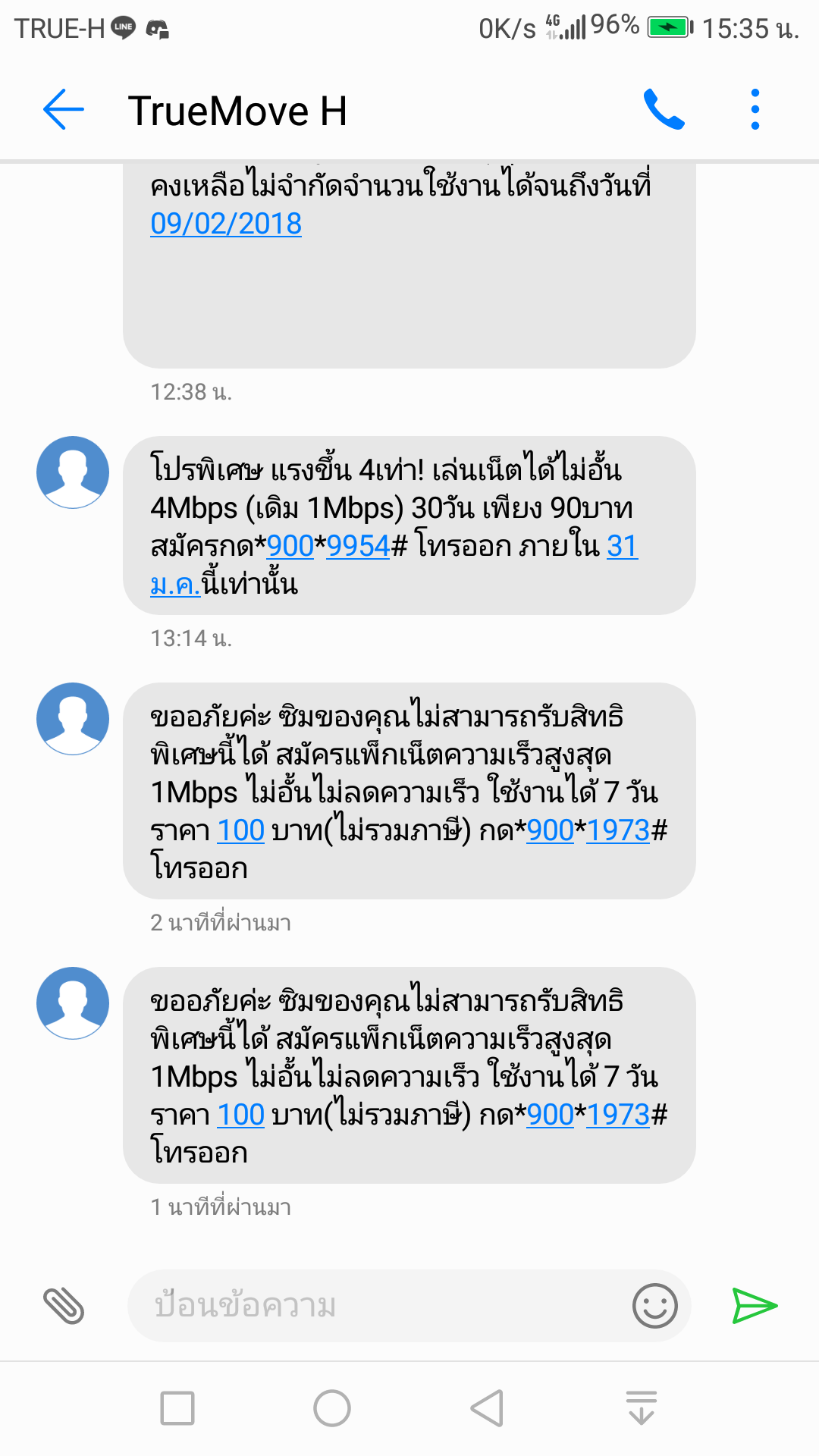Open the date link 09/02/2018
819x1456 pixels.
click(x=226, y=224)
